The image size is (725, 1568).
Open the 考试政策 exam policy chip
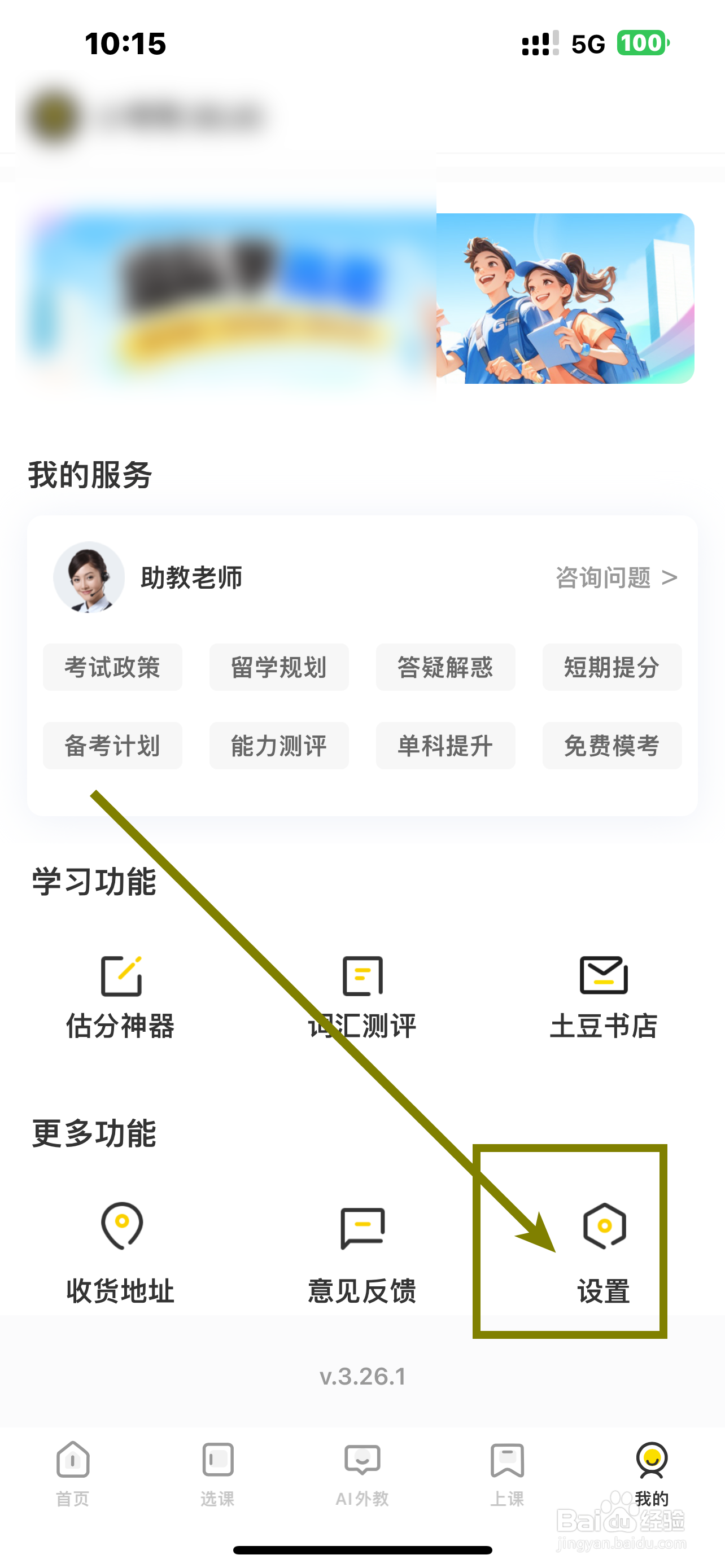[112, 667]
